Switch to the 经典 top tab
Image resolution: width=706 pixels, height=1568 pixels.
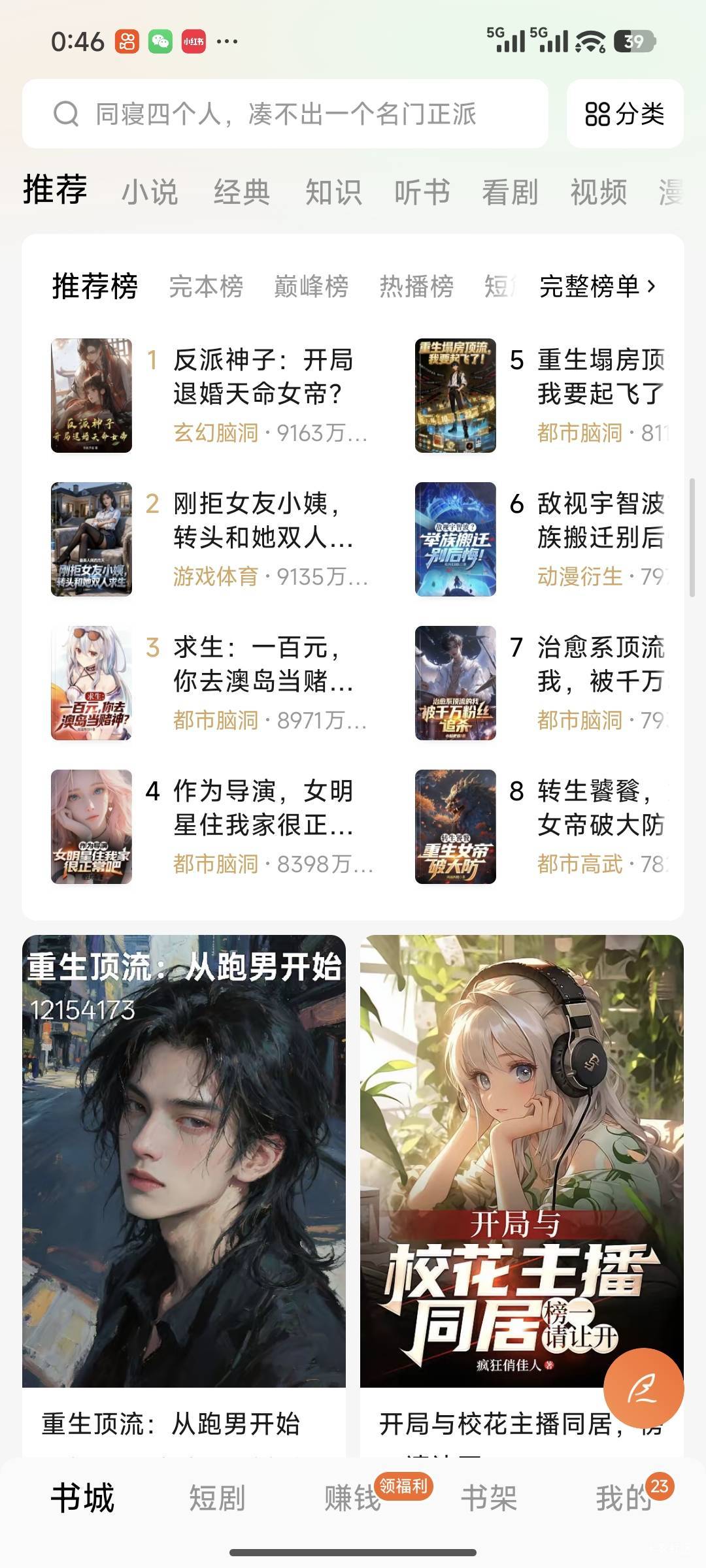[242, 192]
